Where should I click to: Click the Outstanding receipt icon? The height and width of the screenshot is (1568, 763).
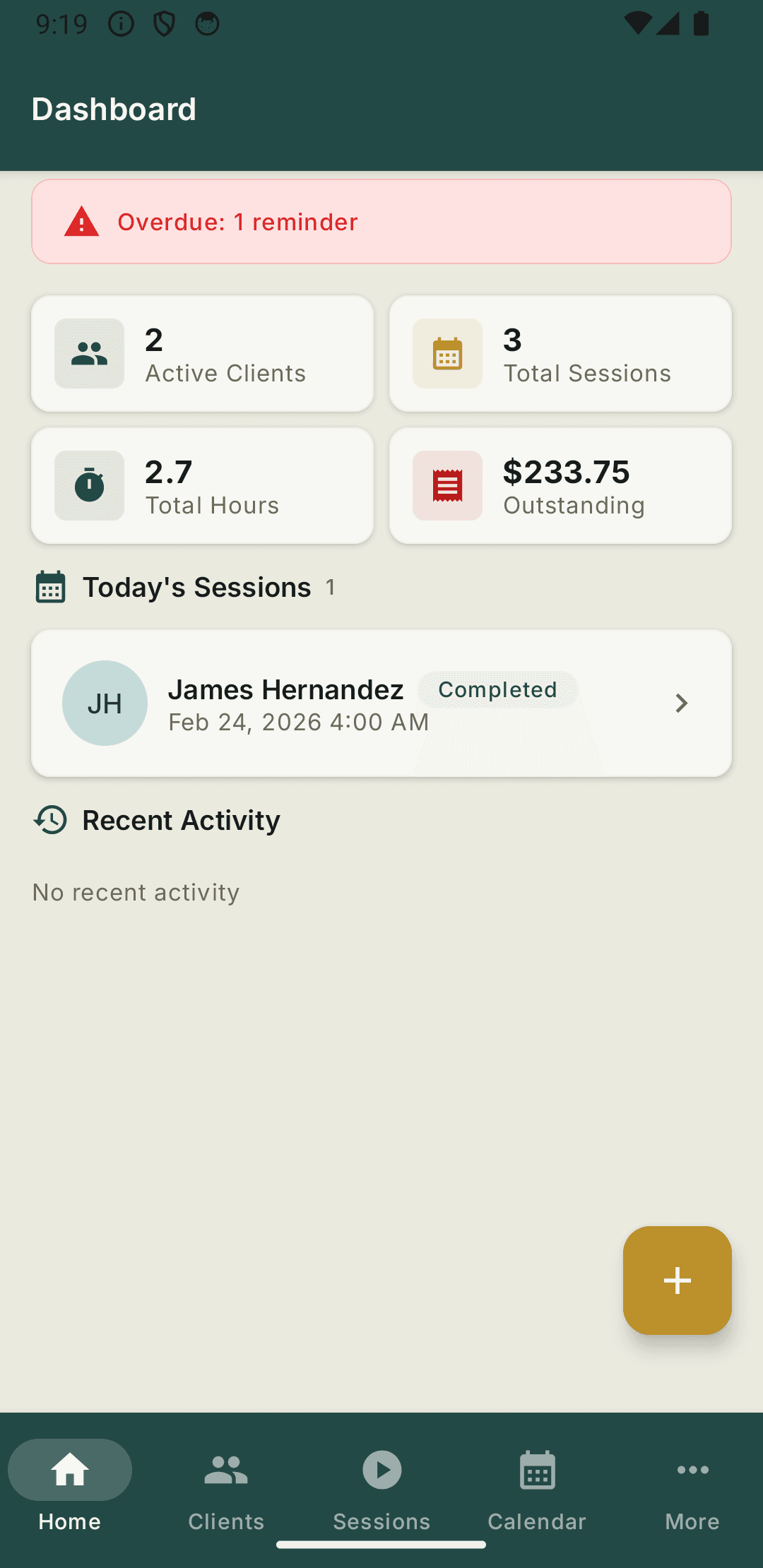pyautogui.click(x=447, y=485)
